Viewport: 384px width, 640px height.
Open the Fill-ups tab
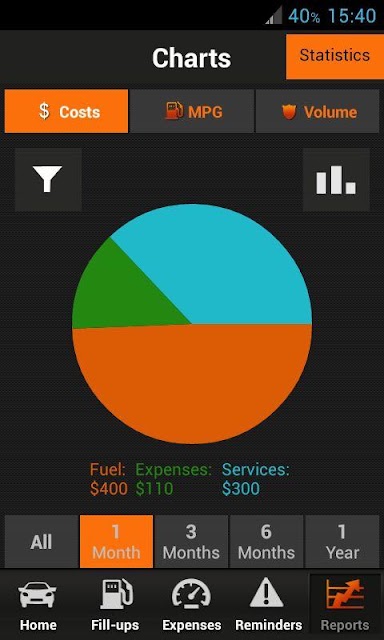click(115, 606)
